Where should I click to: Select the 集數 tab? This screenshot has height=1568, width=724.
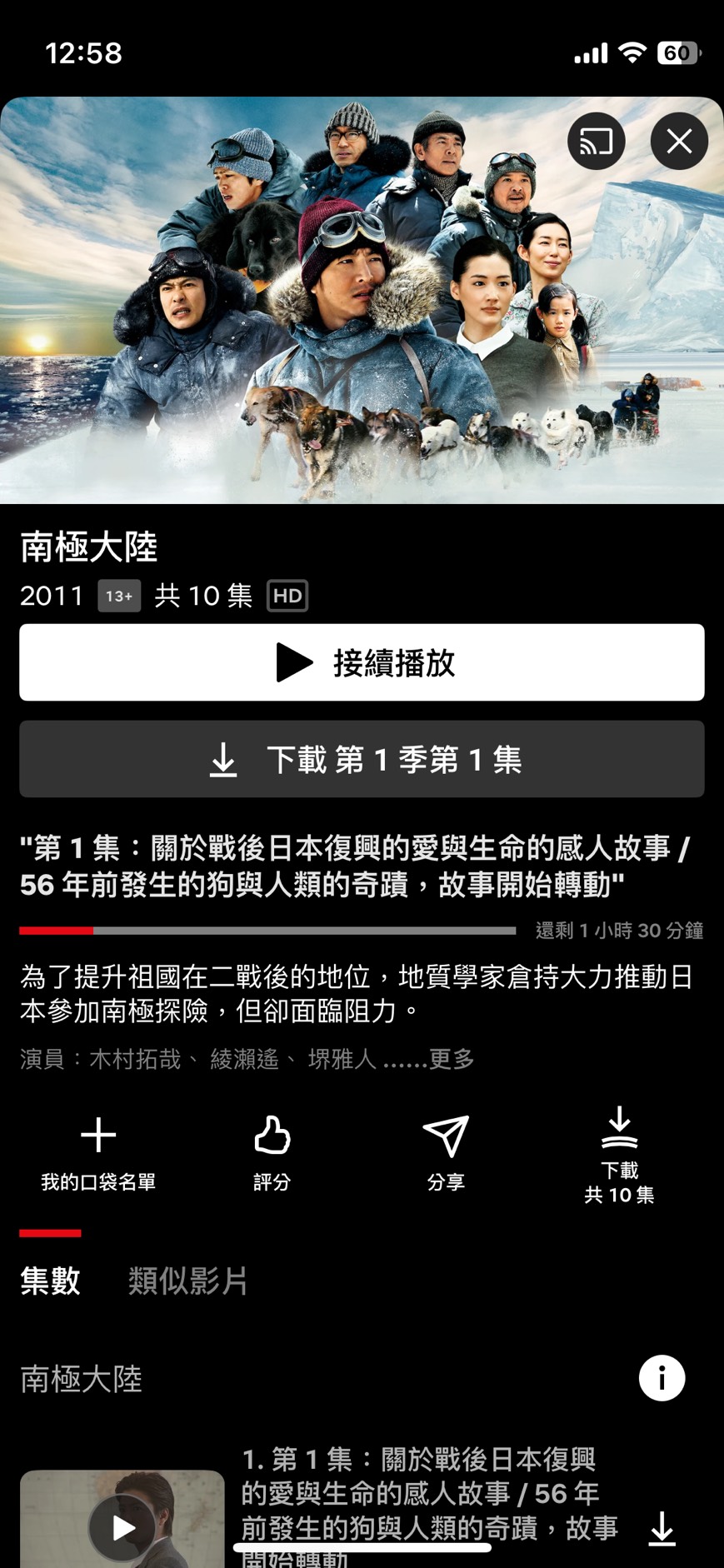[50, 1281]
